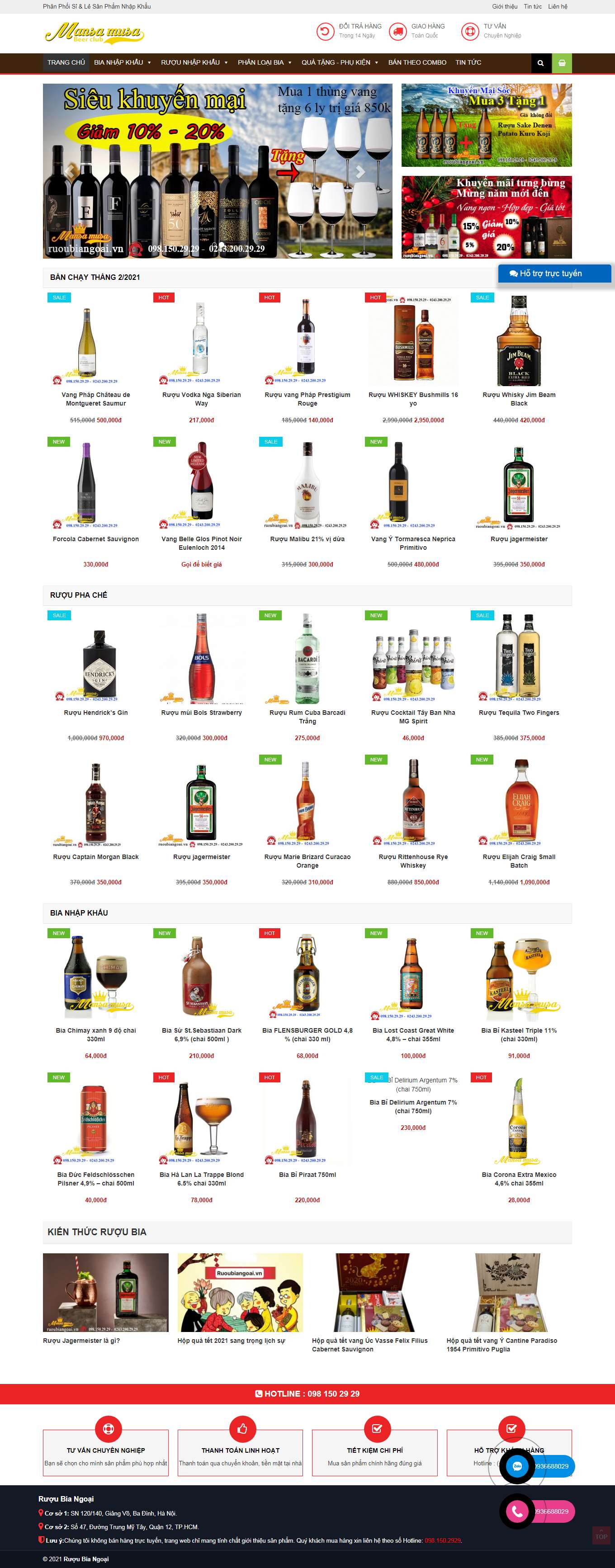Expand the Rượu Nhập Khẩu menu
Viewport: 615px width, 1568px height.
click(x=194, y=63)
